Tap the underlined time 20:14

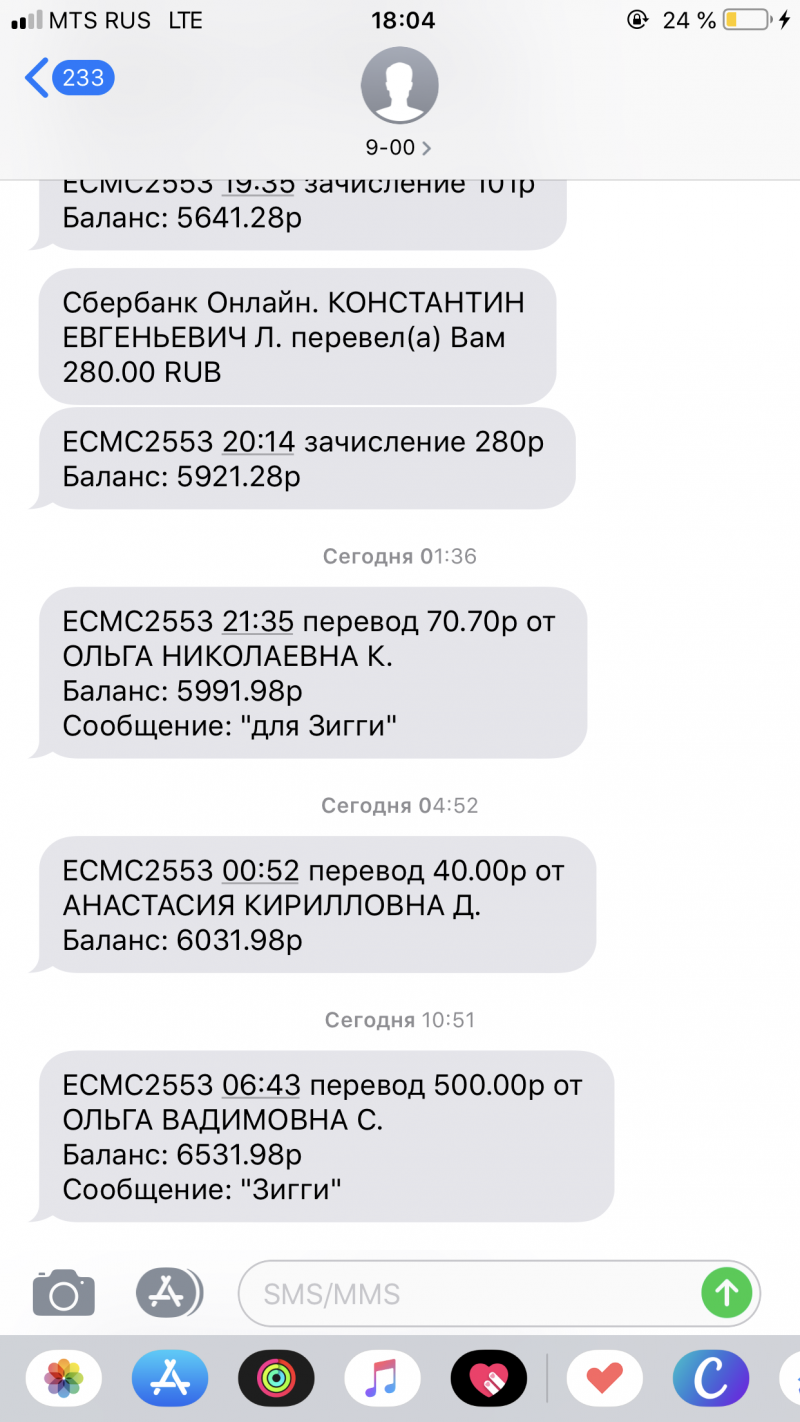pyautogui.click(x=258, y=442)
